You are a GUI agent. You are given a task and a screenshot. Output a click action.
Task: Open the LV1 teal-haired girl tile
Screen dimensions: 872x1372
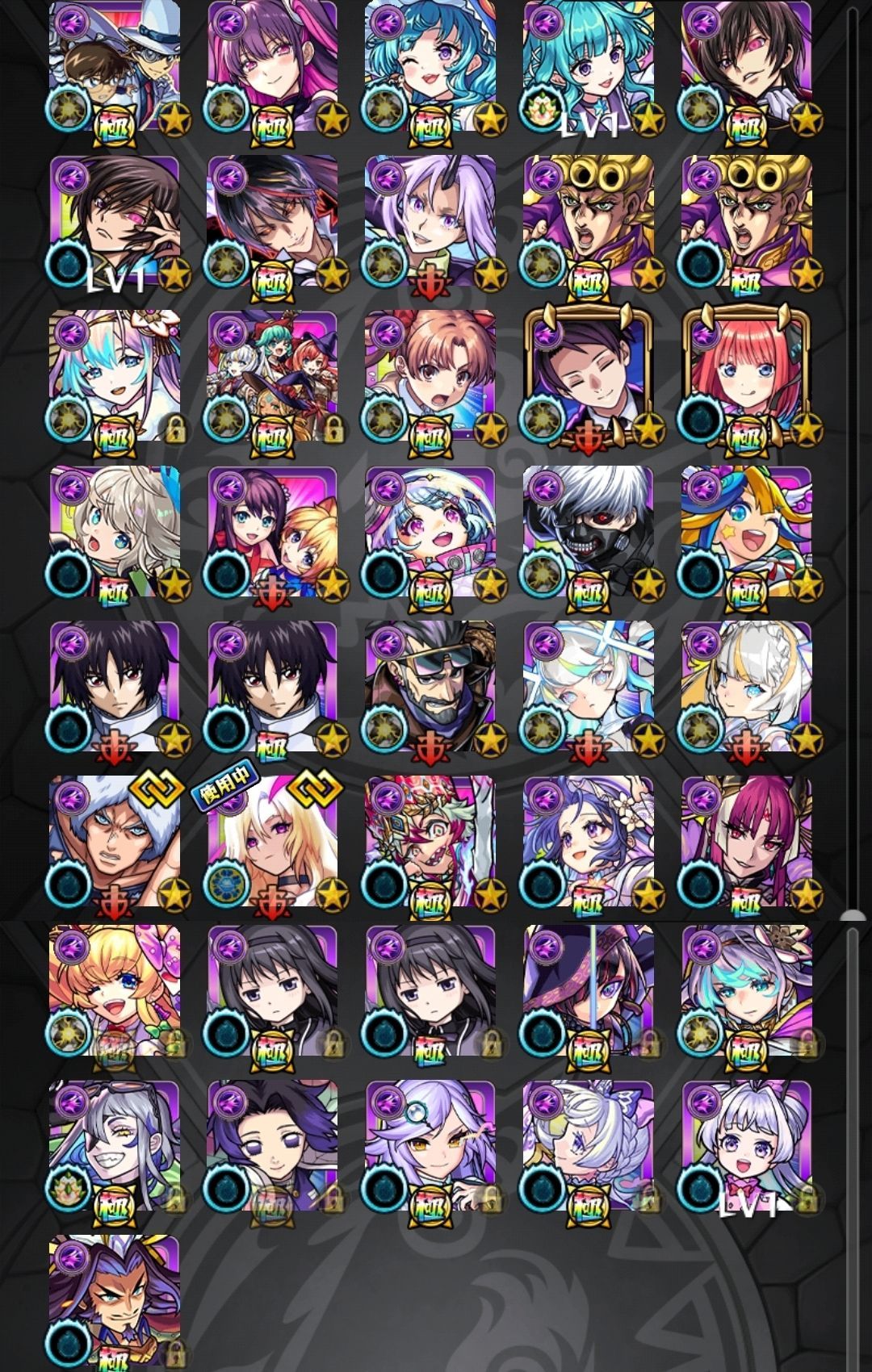click(x=588, y=66)
